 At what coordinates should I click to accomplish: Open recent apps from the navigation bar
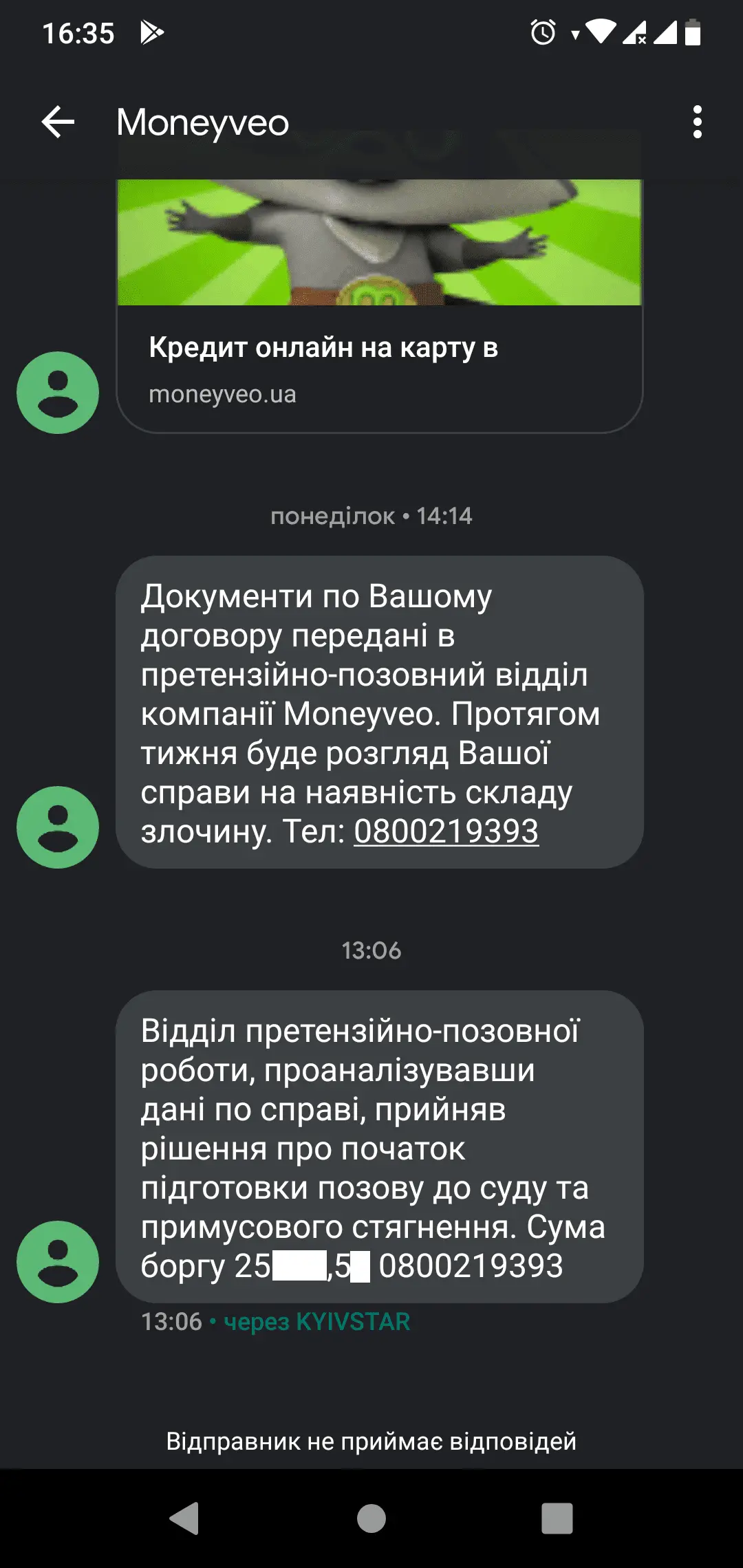[557, 1518]
